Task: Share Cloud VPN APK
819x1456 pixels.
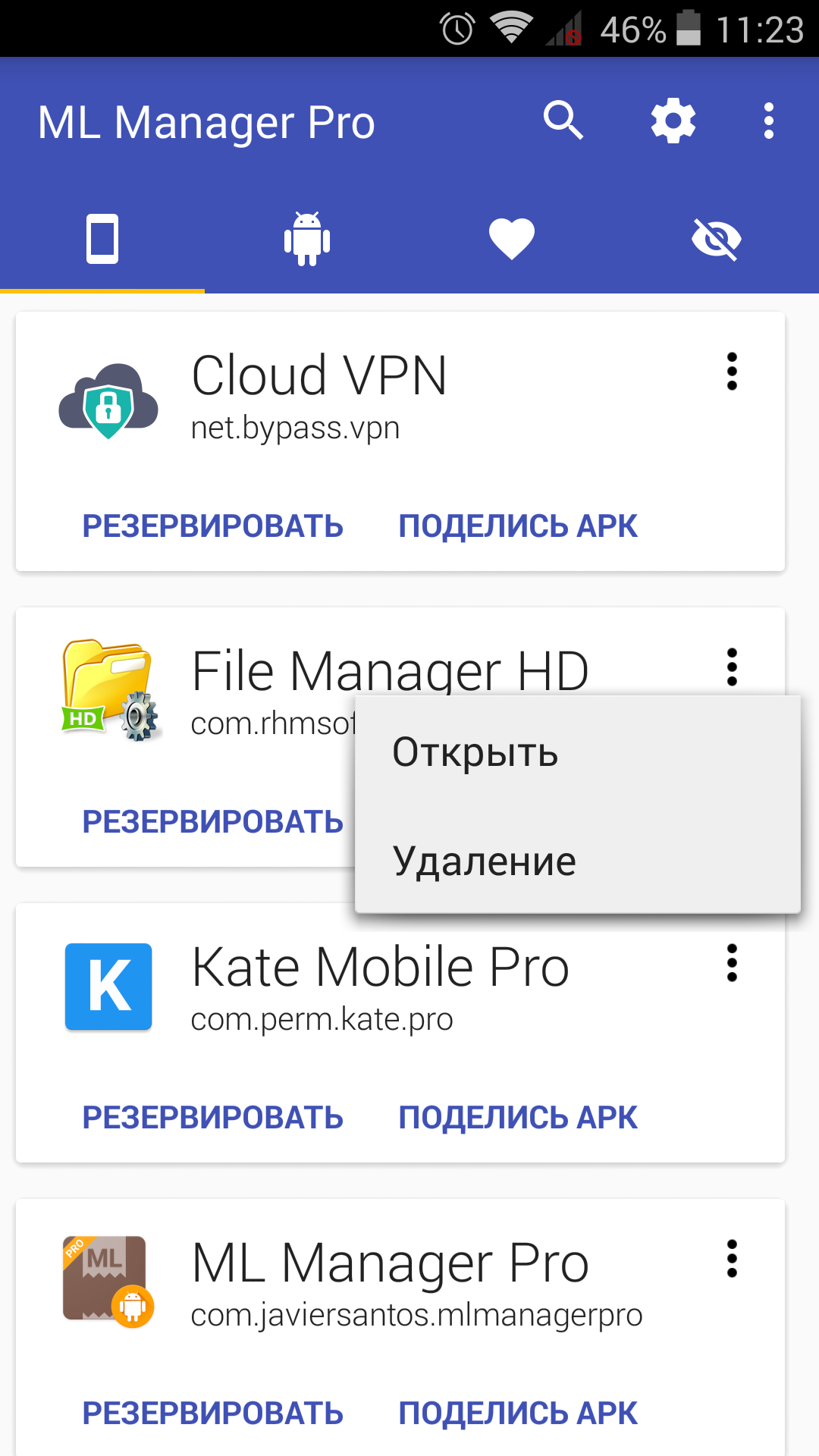Action: tap(518, 526)
